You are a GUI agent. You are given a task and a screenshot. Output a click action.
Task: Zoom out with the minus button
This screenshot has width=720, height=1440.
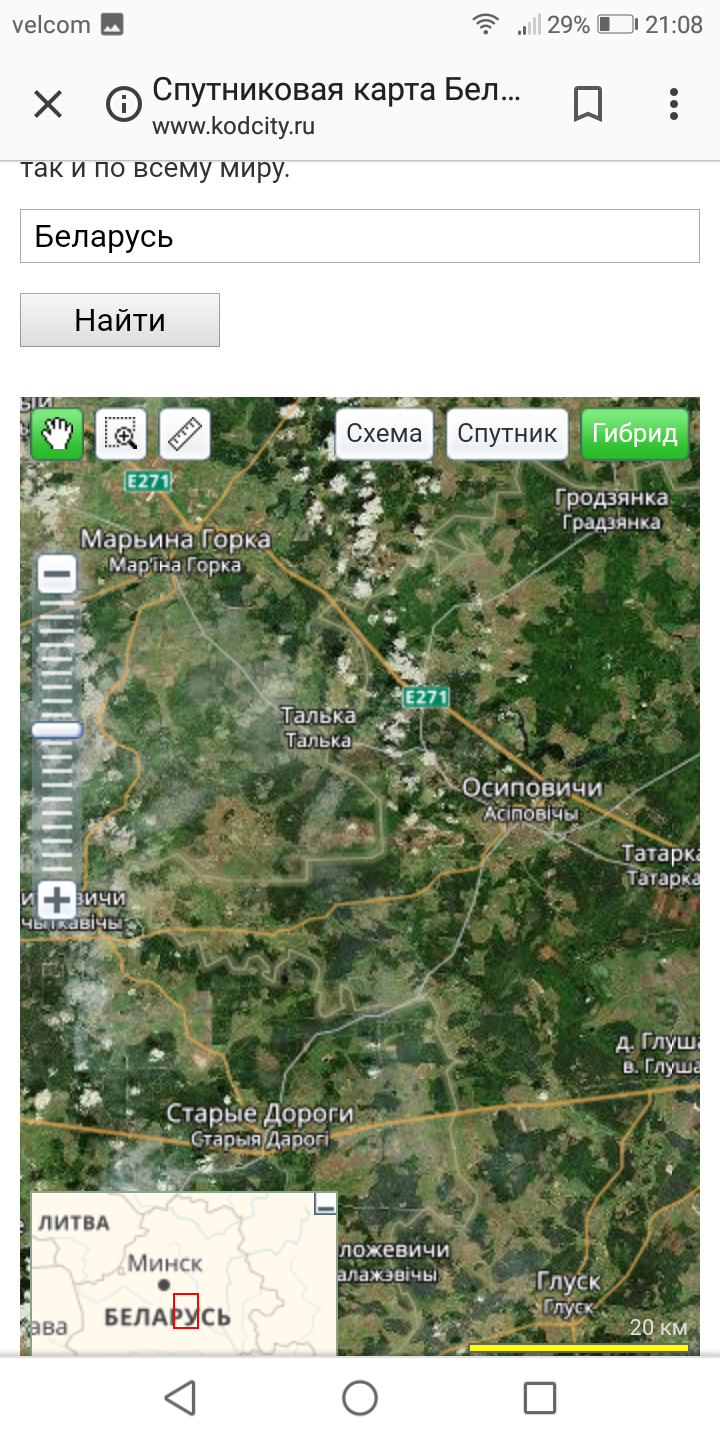pyautogui.click(x=57, y=576)
